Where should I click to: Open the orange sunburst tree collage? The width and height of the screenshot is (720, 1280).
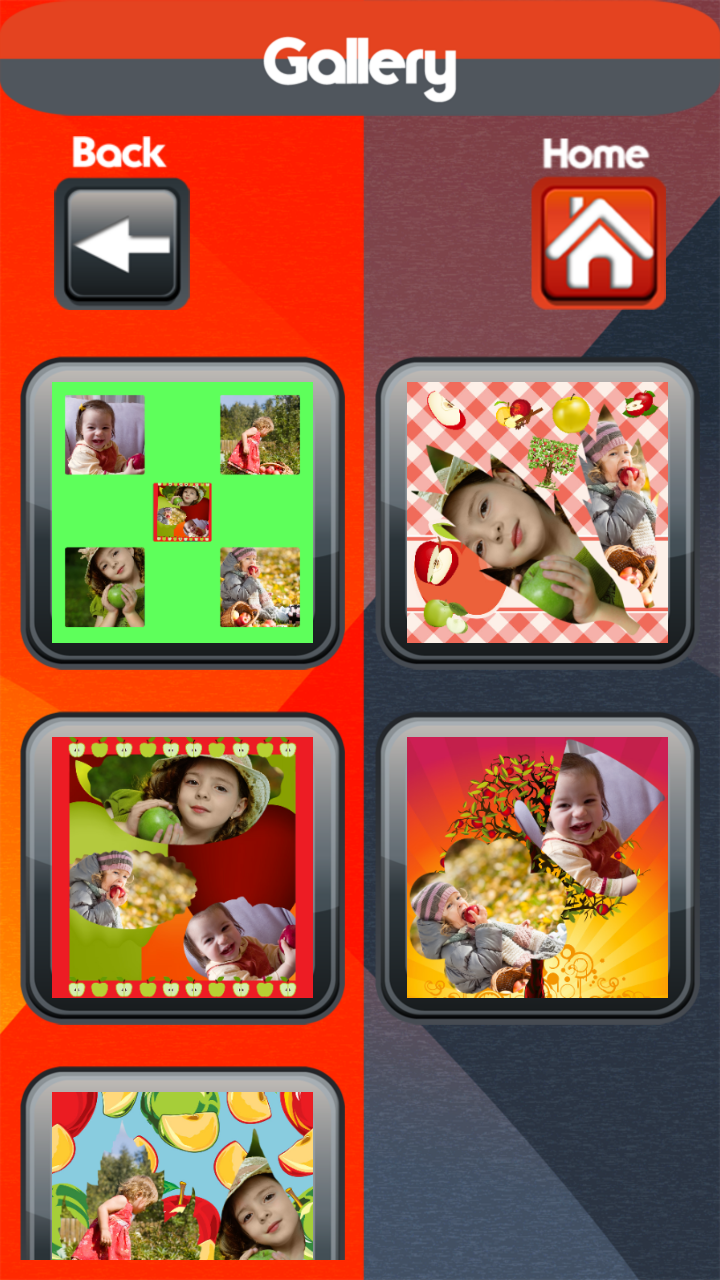coord(537,867)
